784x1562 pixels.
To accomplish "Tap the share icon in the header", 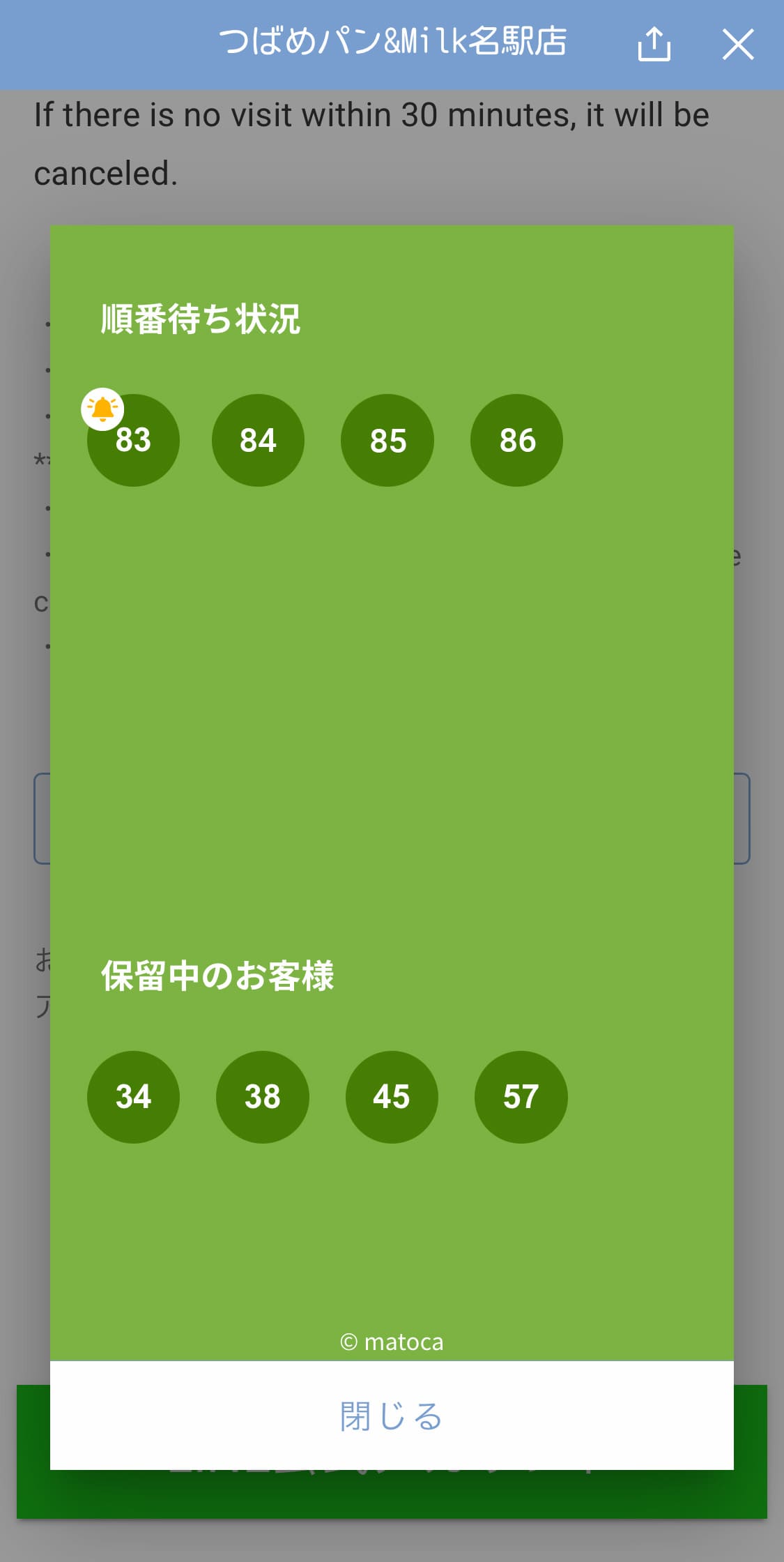I will click(654, 45).
